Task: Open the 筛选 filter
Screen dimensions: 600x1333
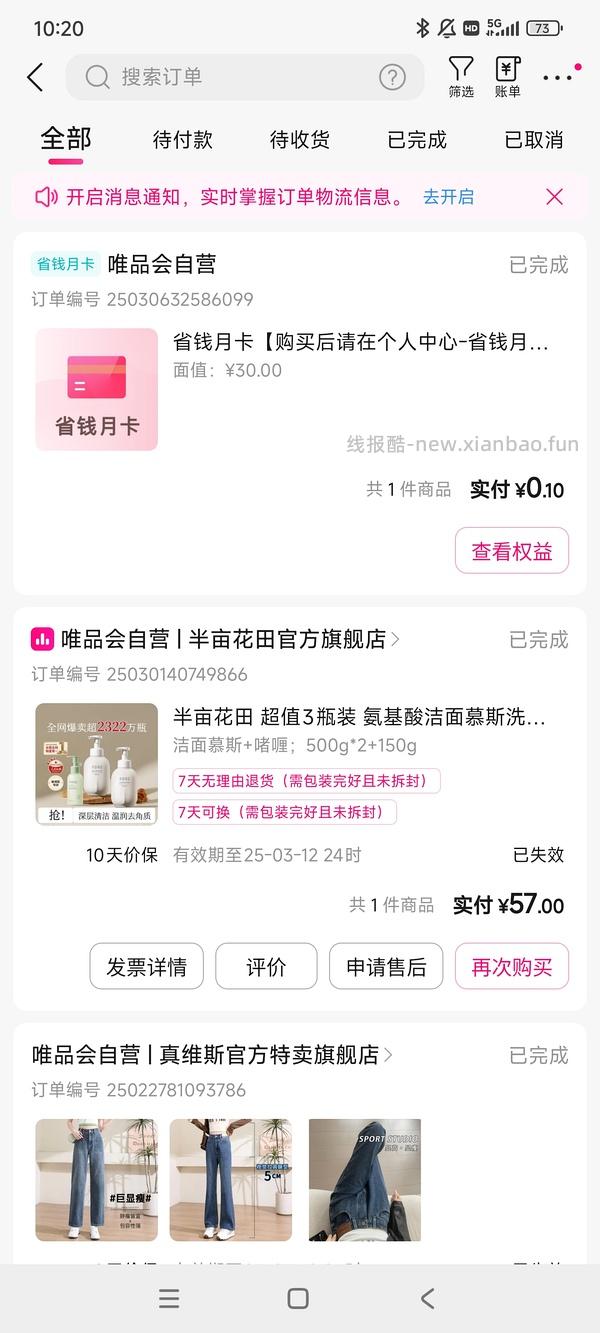Action: [461, 77]
